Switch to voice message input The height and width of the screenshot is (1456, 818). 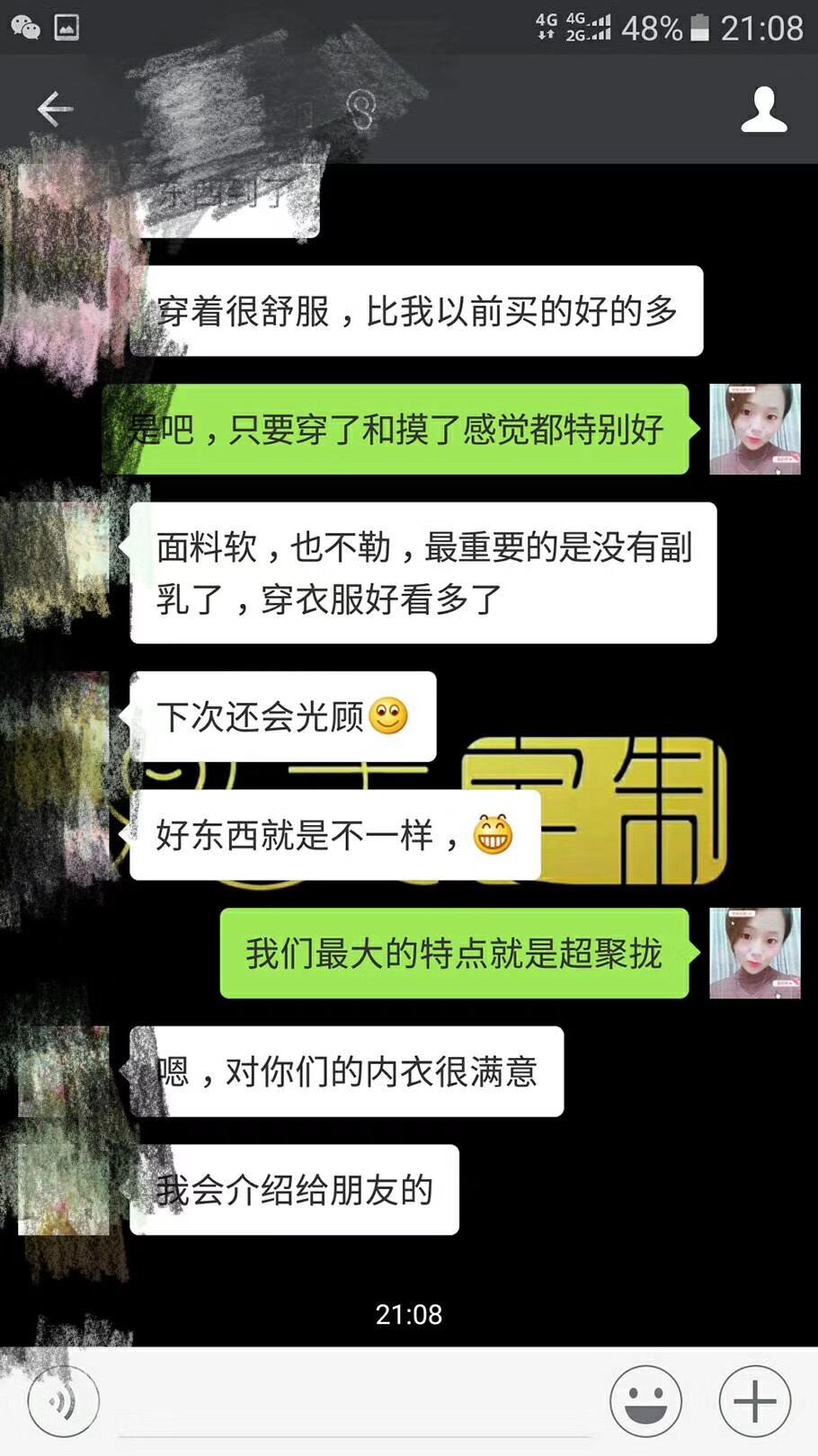[x=63, y=1401]
